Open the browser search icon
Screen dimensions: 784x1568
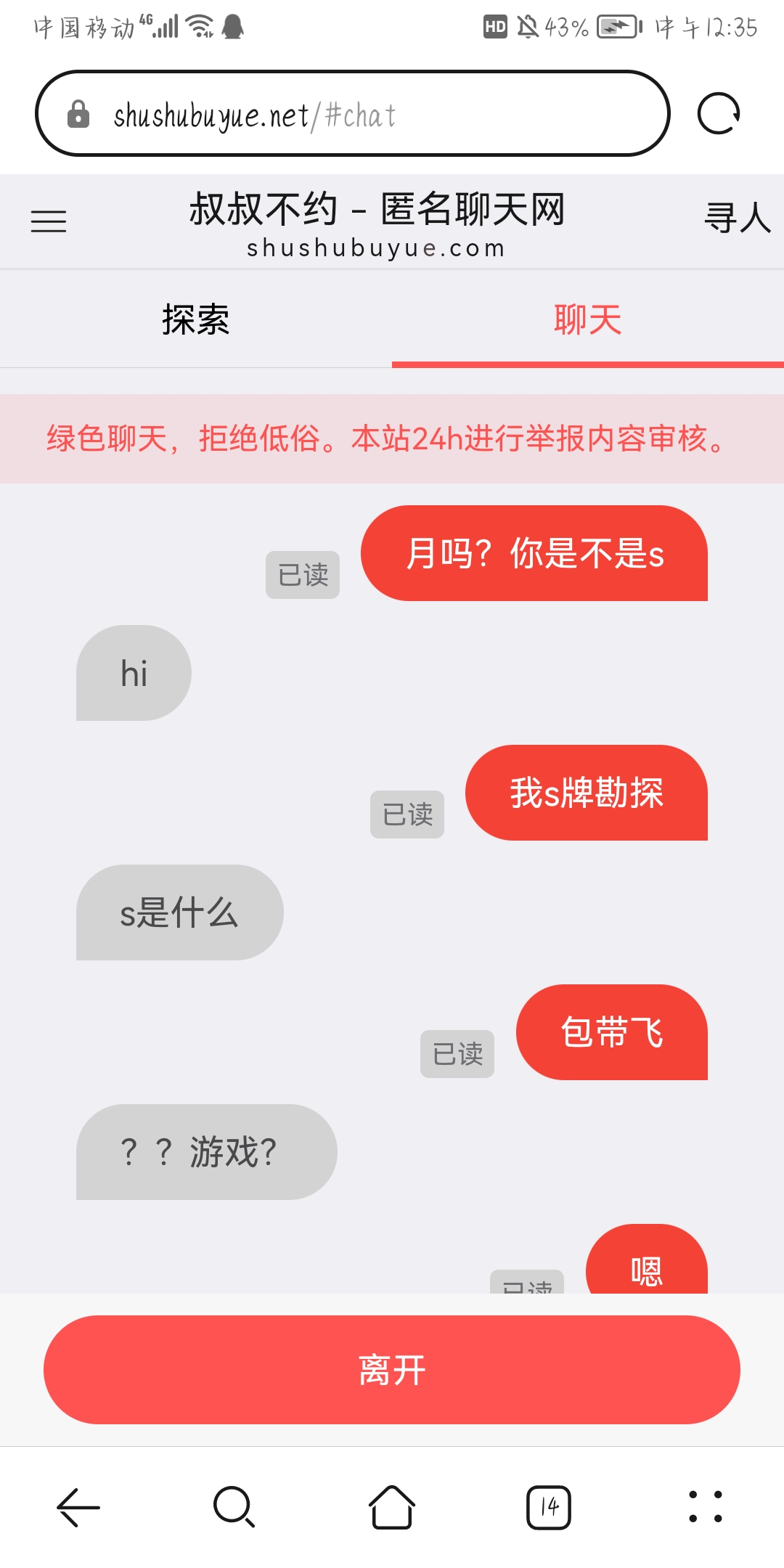tap(234, 1508)
